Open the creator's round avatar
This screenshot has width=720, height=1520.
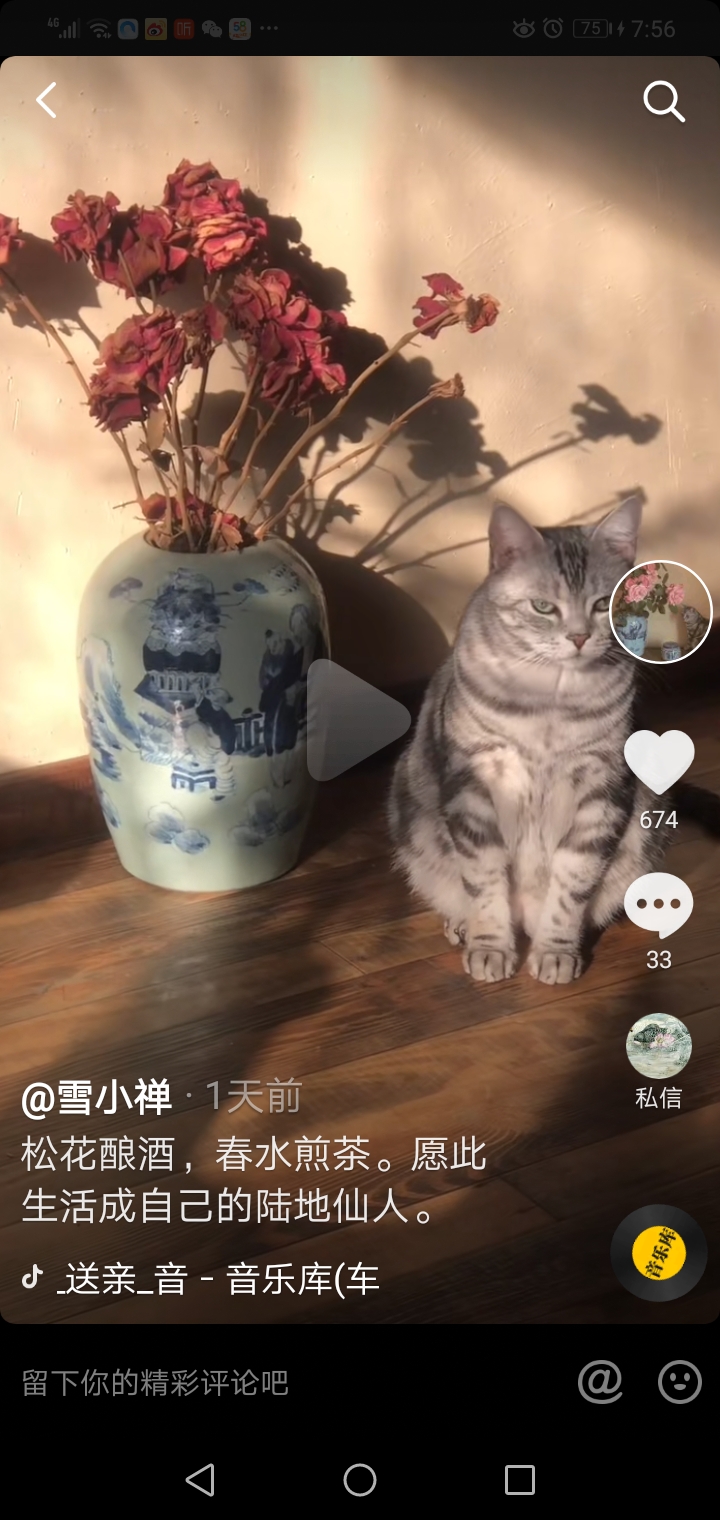(x=660, y=611)
